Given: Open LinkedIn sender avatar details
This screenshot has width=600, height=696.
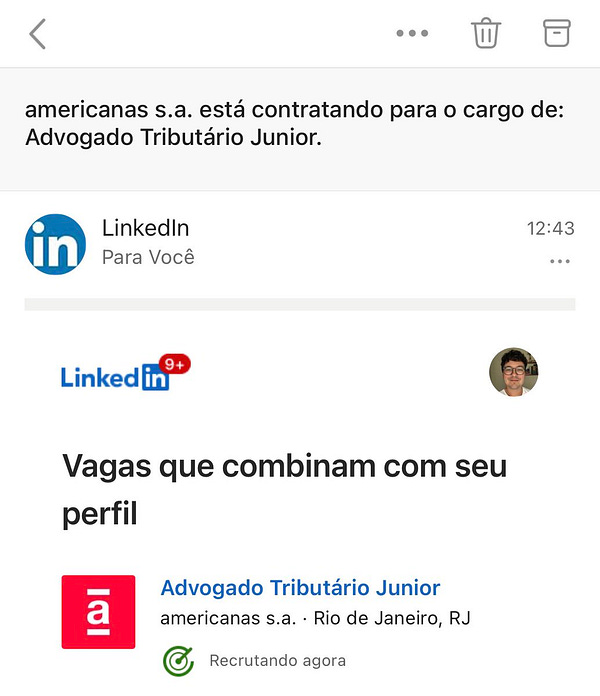Looking at the screenshot, I should [x=55, y=244].
